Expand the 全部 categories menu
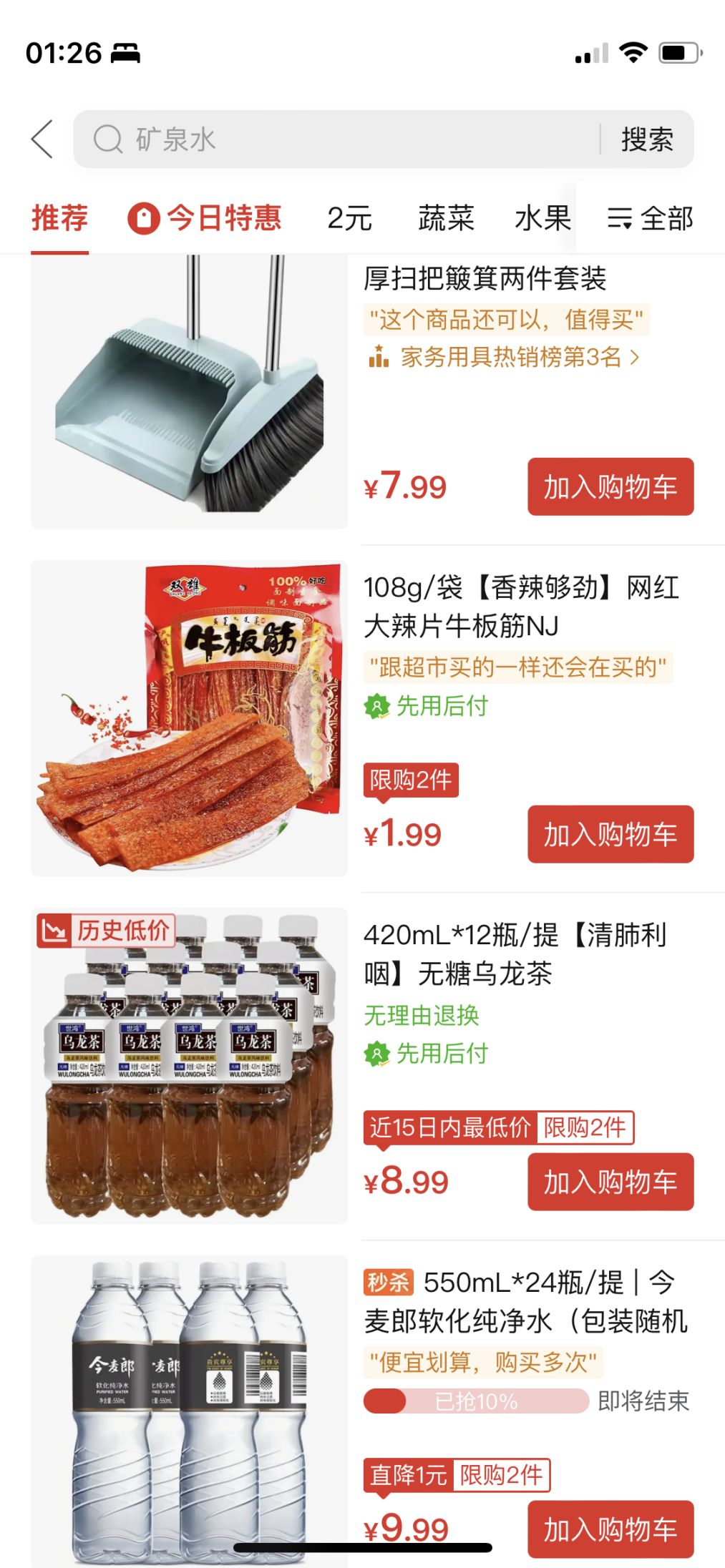 [x=650, y=218]
